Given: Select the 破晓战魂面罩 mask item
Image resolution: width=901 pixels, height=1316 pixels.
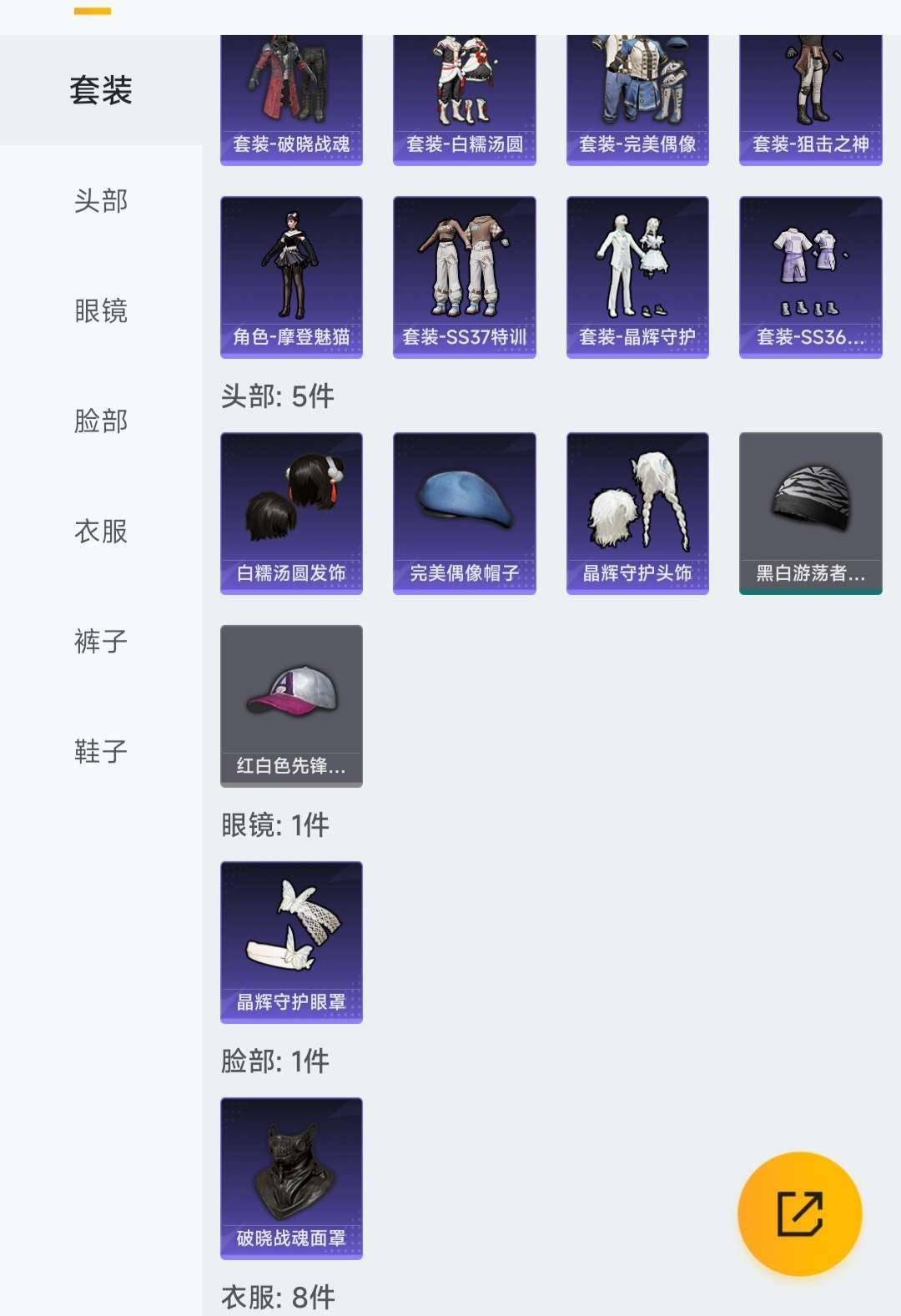Looking at the screenshot, I should 289,1177.
